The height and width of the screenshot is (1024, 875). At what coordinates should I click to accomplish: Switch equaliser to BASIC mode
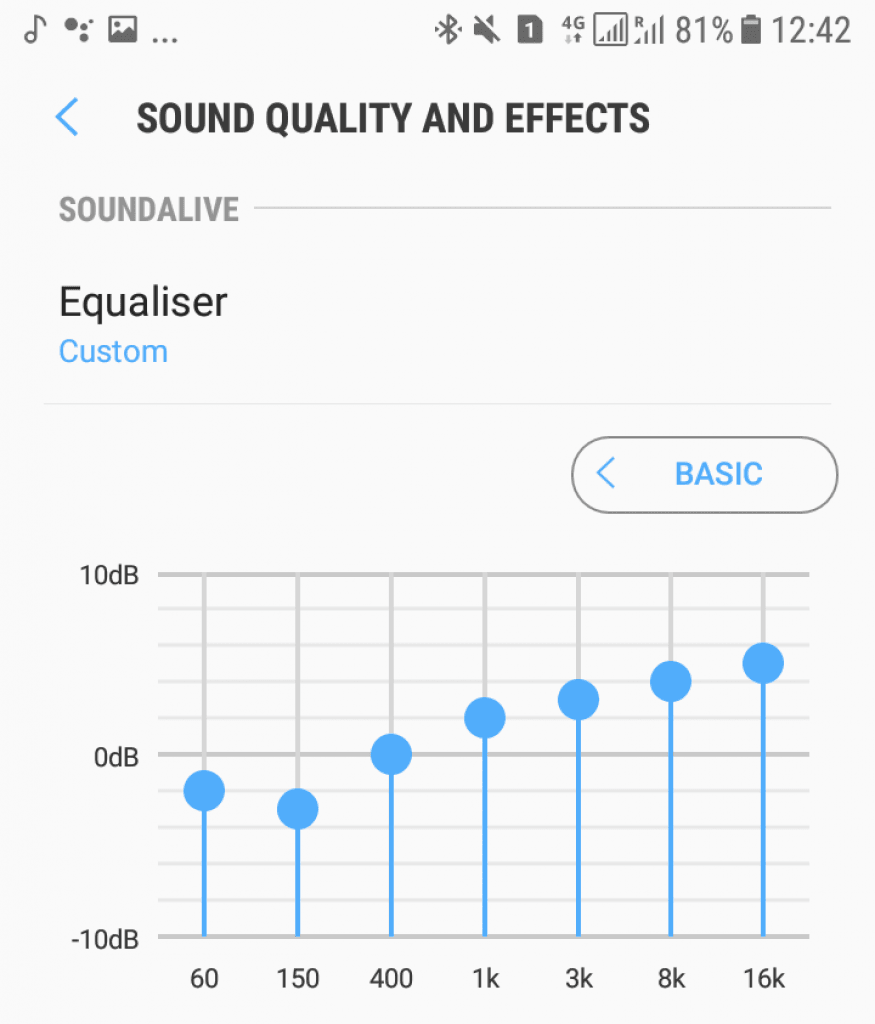pyautogui.click(x=703, y=475)
